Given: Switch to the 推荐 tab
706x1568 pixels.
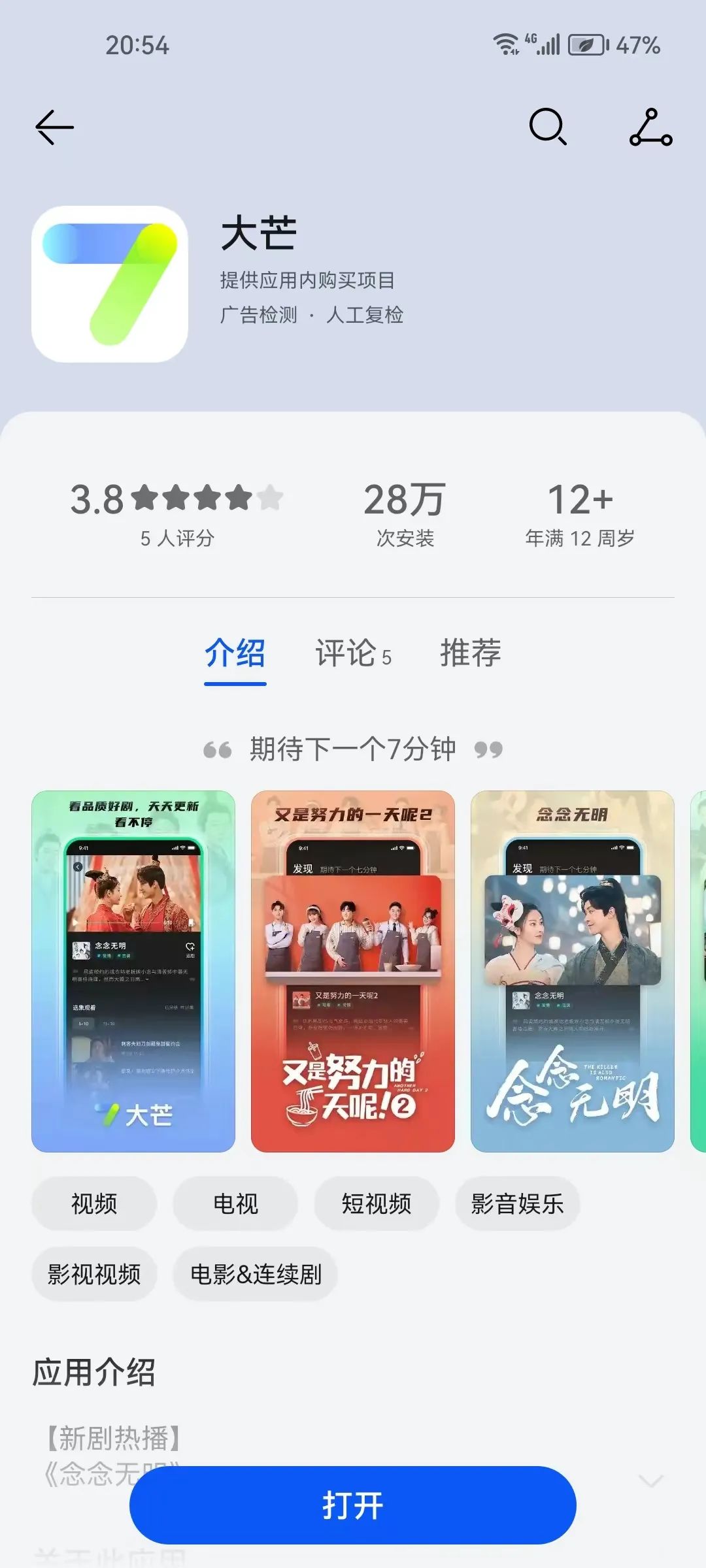Looking at the screenshot, I should (472, 654).
